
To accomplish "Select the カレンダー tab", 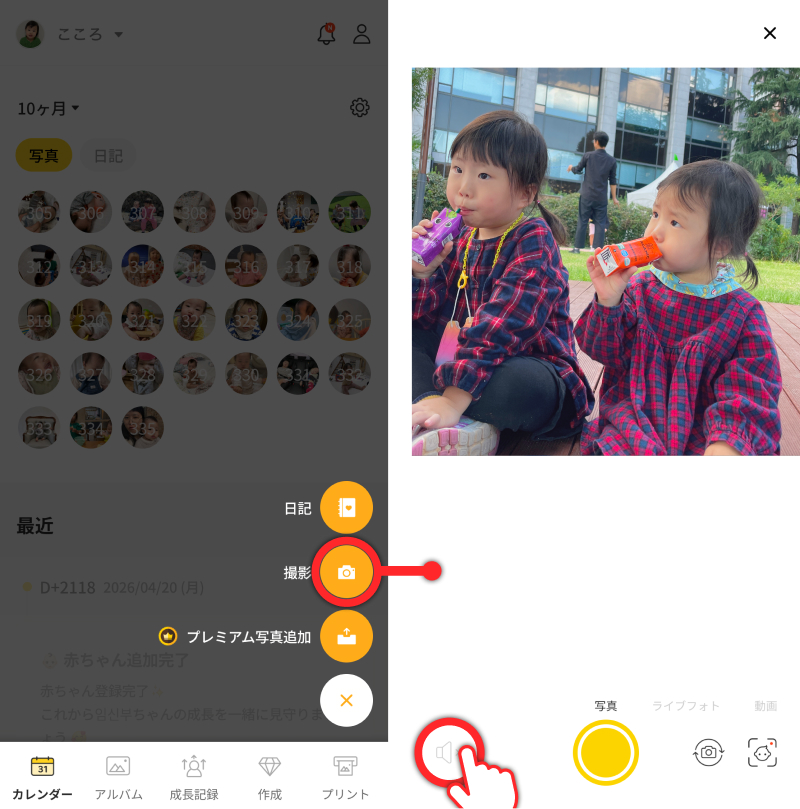I will tap(42, 776).
